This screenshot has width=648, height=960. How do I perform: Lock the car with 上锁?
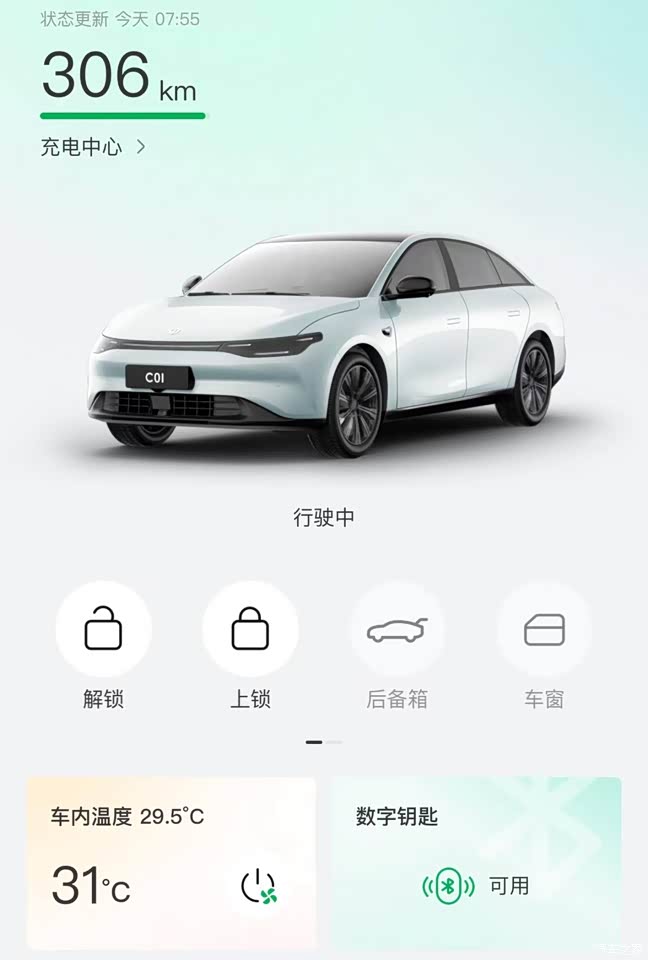pos(250,630)
